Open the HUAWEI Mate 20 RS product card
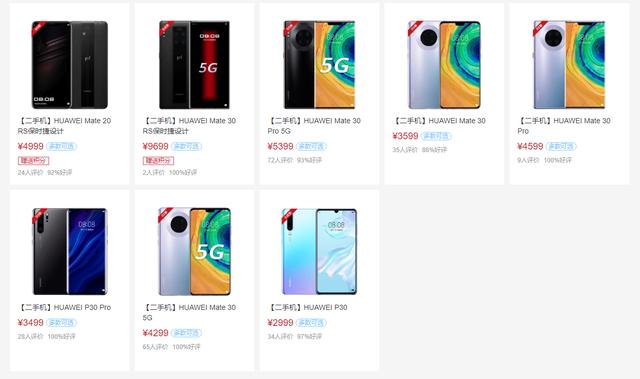The image size is (640, 379). pyautogui.click(x=69, y=94)
